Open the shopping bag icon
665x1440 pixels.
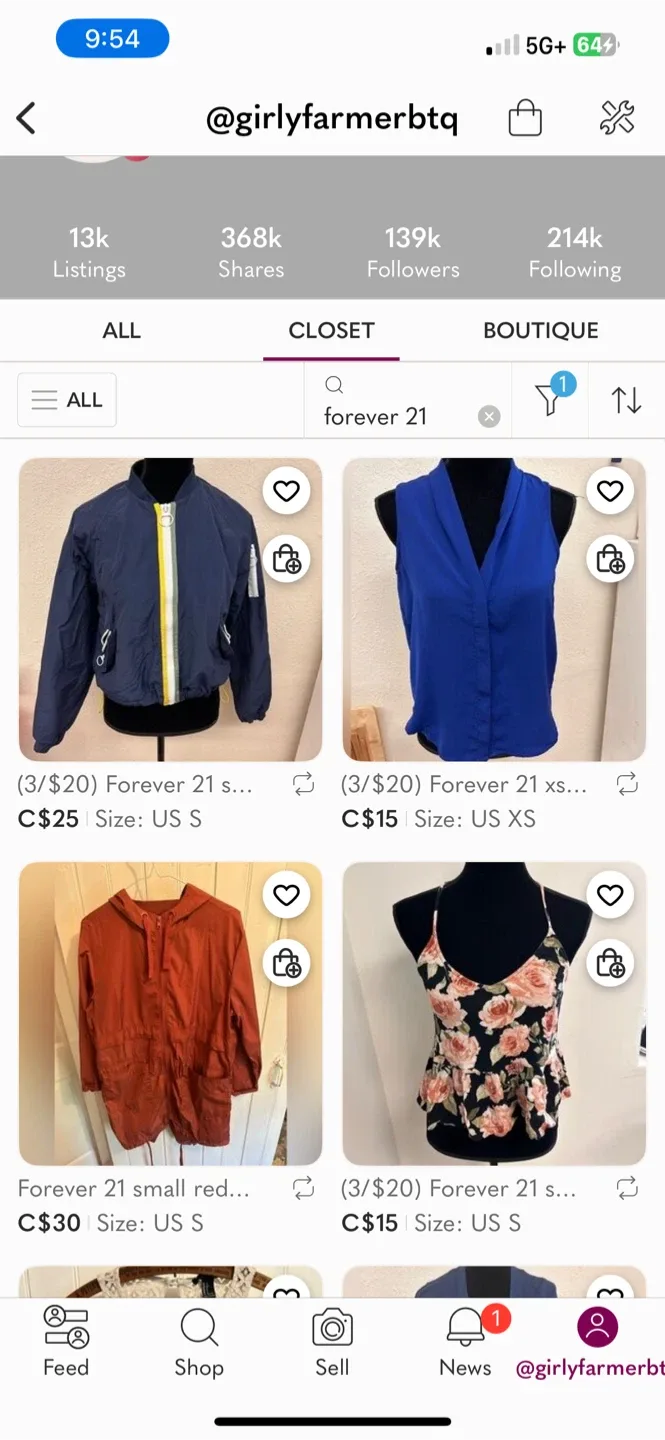click(x=525, y=118)
